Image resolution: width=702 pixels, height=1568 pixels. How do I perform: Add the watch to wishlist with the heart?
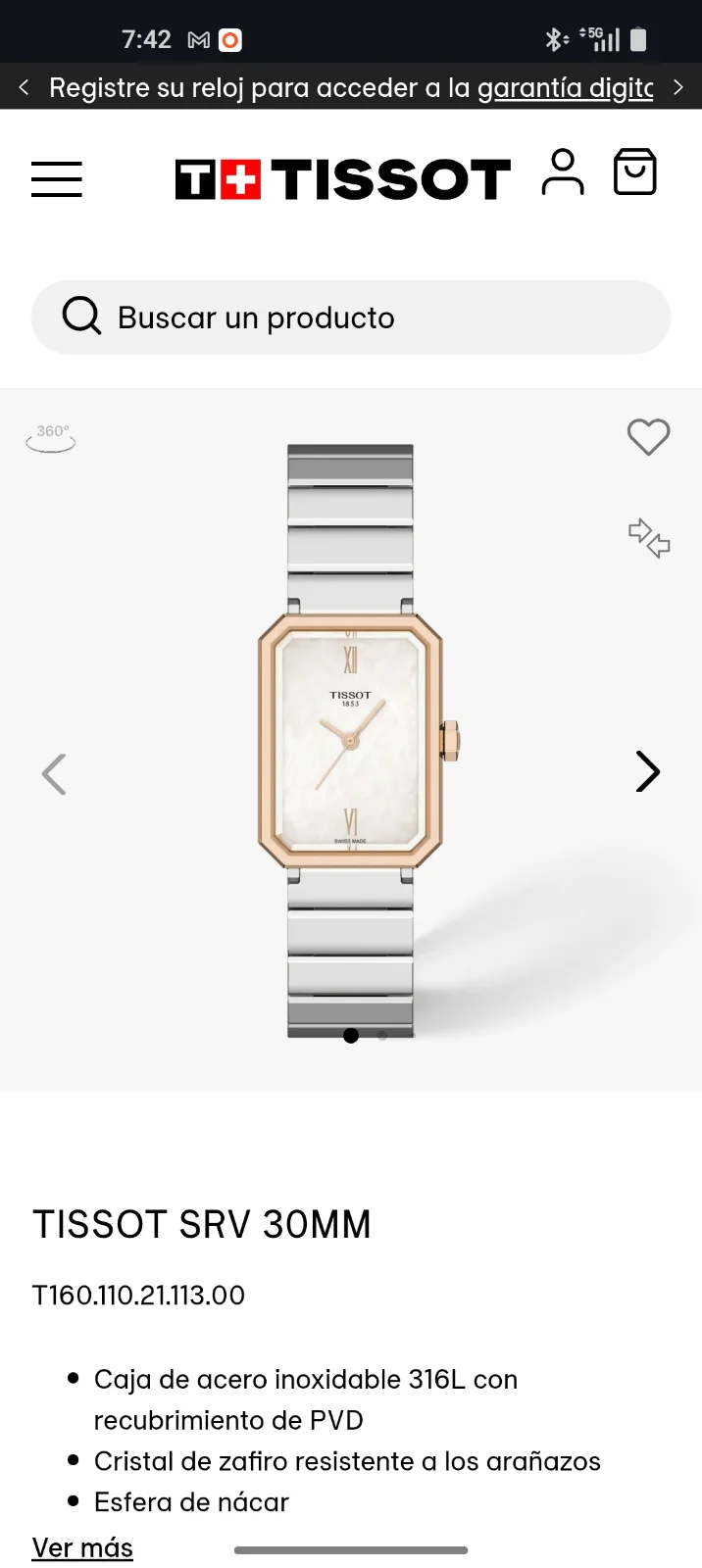(x=648, y=437)
